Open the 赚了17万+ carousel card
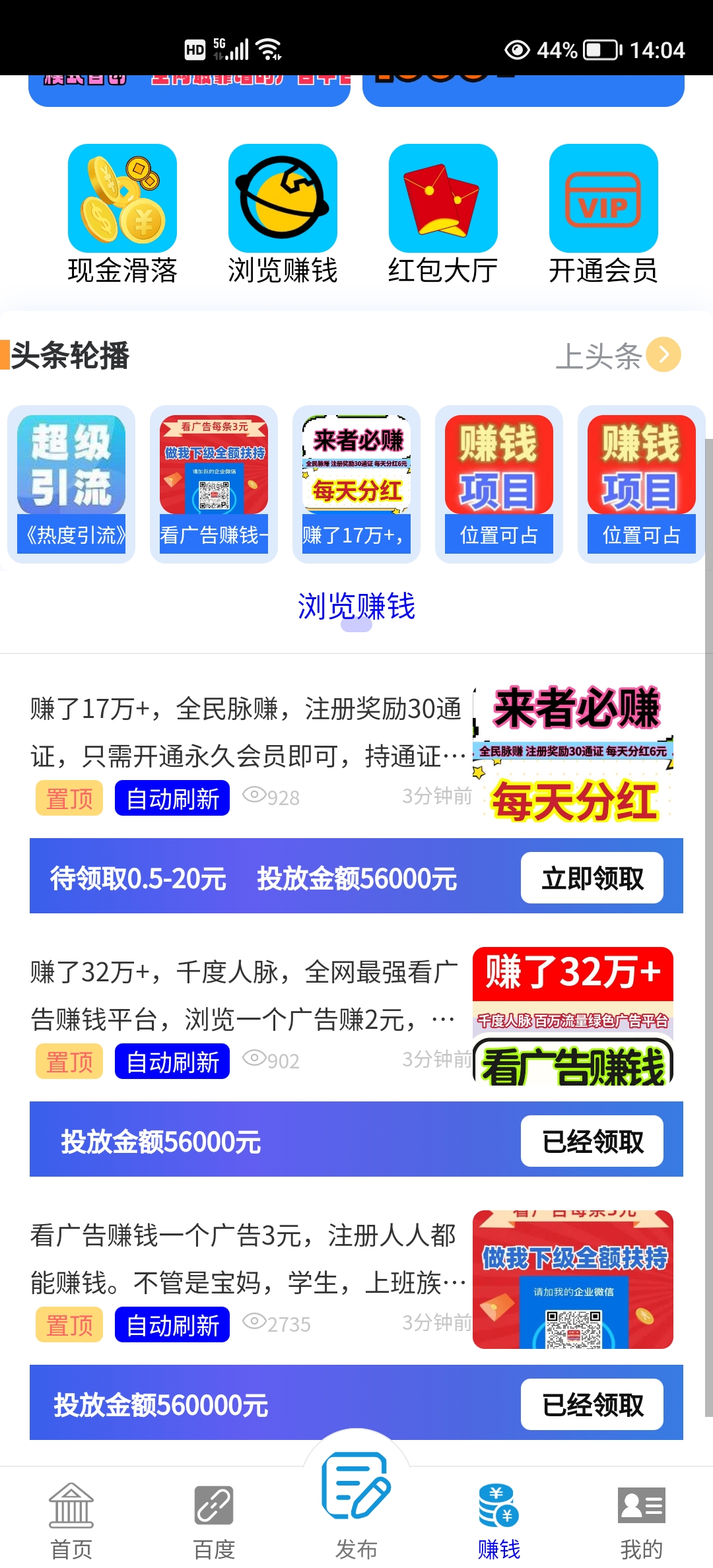The image size is (713, 1568). 356,484
